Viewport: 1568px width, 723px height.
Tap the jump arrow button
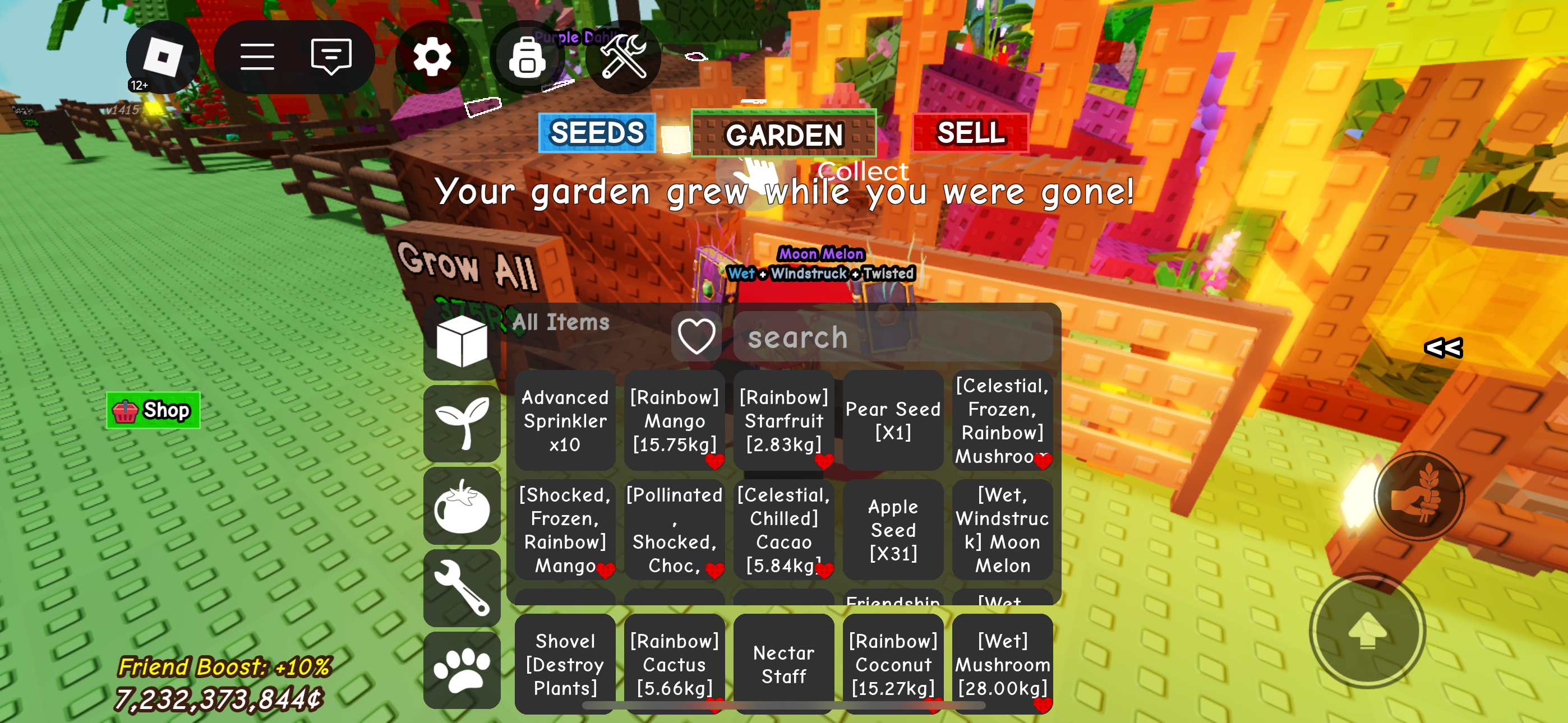coord(1367,631)
